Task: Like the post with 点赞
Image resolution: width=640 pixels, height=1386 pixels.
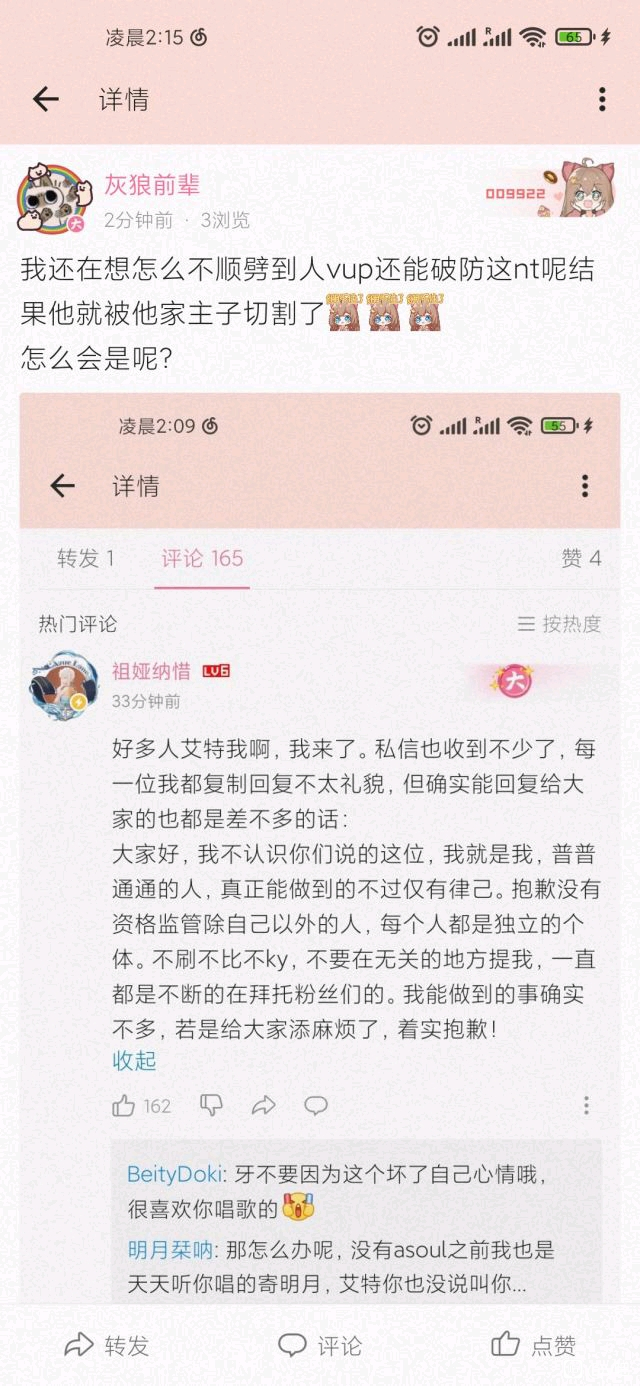Action: tap(533, 1345)
